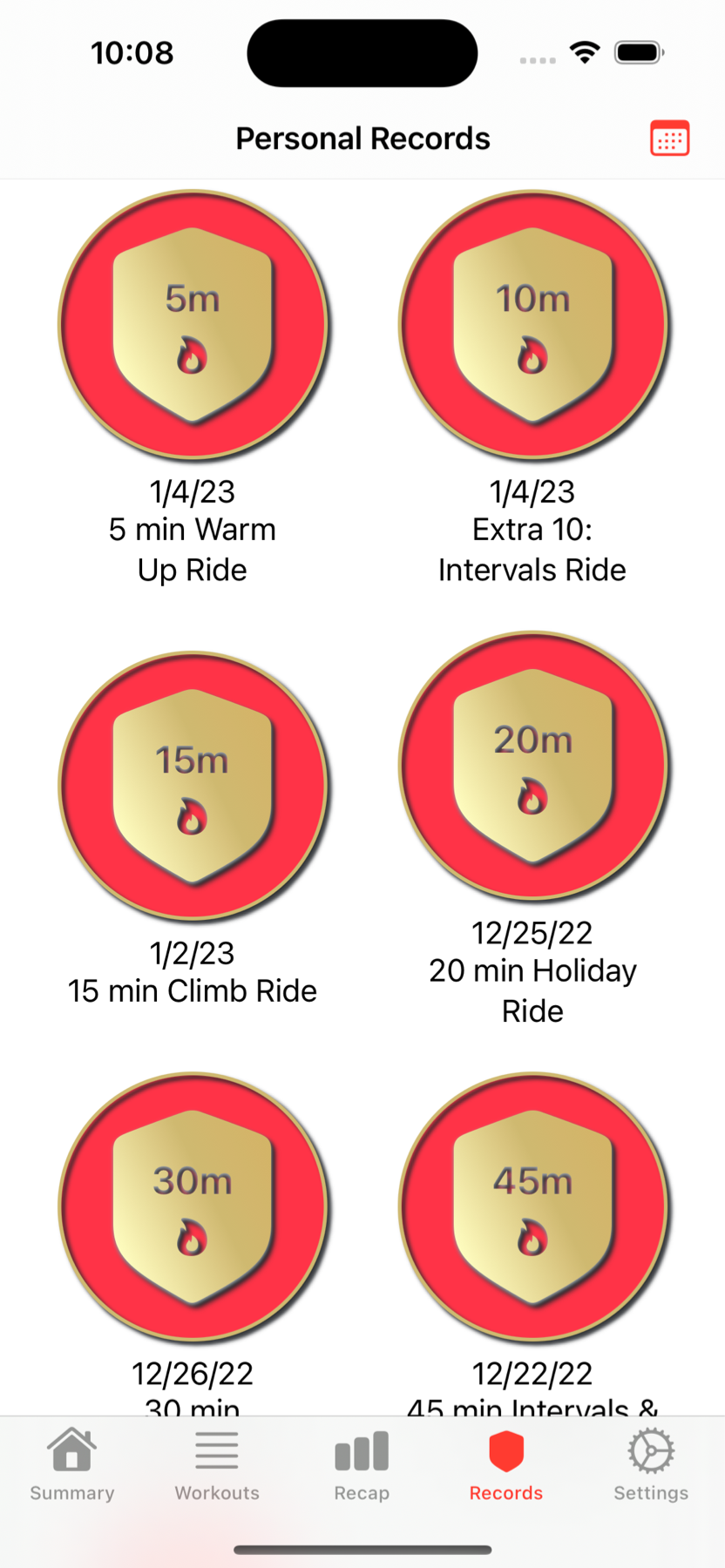Select the Records tab
The height and width of the screenshot is (1568, 725).
[x=506, y=1465]
